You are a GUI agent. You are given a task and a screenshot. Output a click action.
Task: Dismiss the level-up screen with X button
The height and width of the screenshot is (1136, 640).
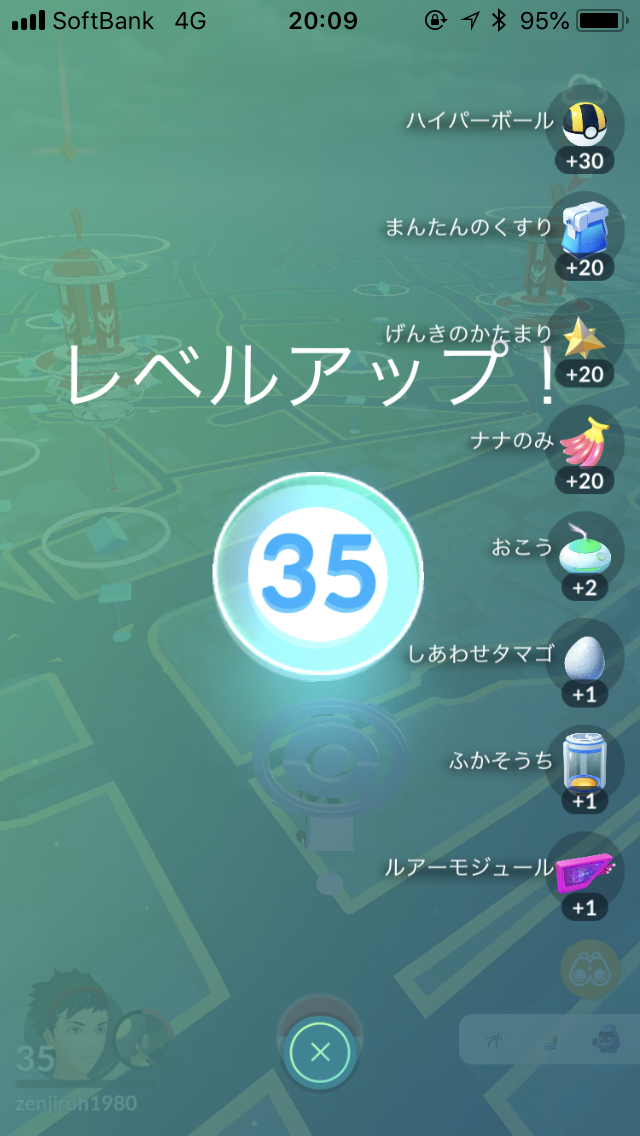[320, 1053]
